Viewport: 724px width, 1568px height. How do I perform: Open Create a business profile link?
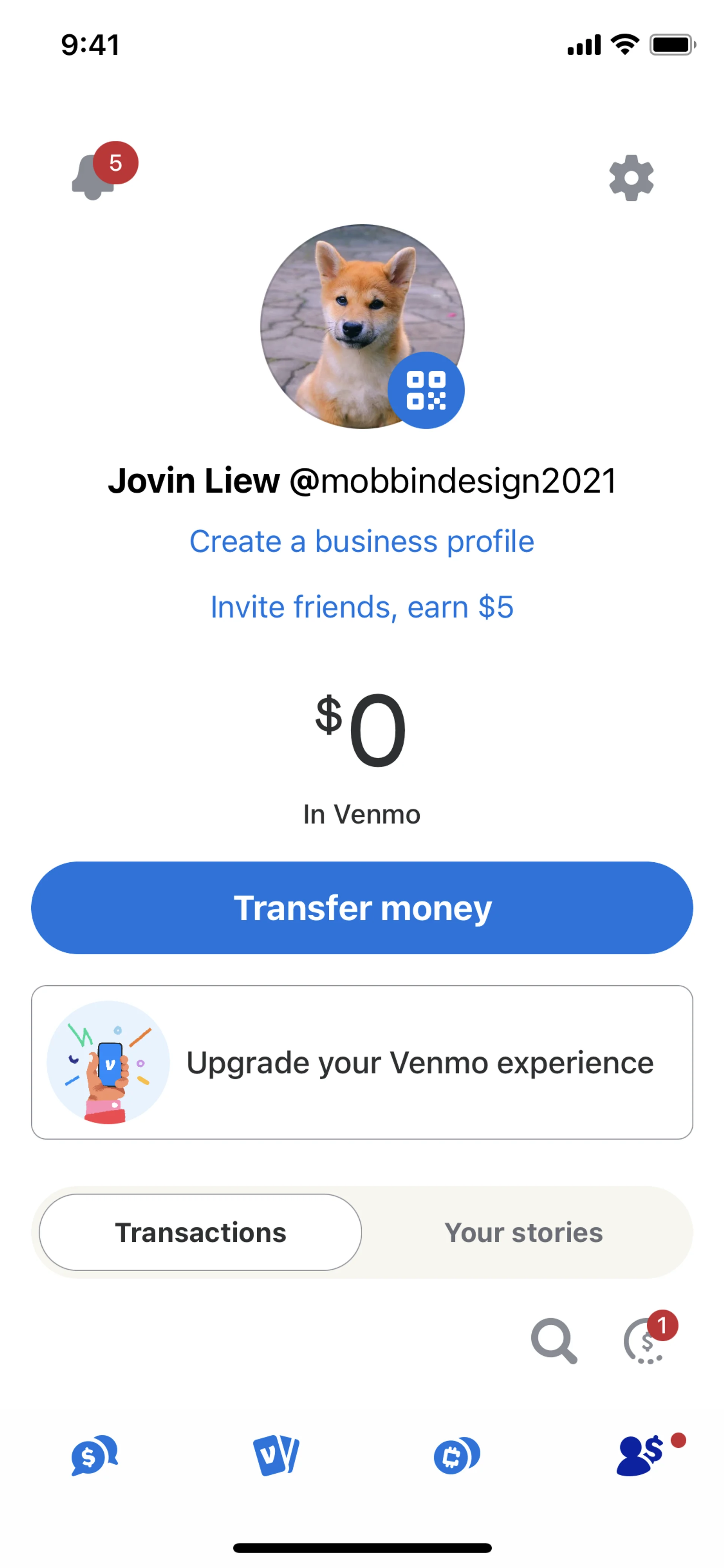[x=361, y=541]
